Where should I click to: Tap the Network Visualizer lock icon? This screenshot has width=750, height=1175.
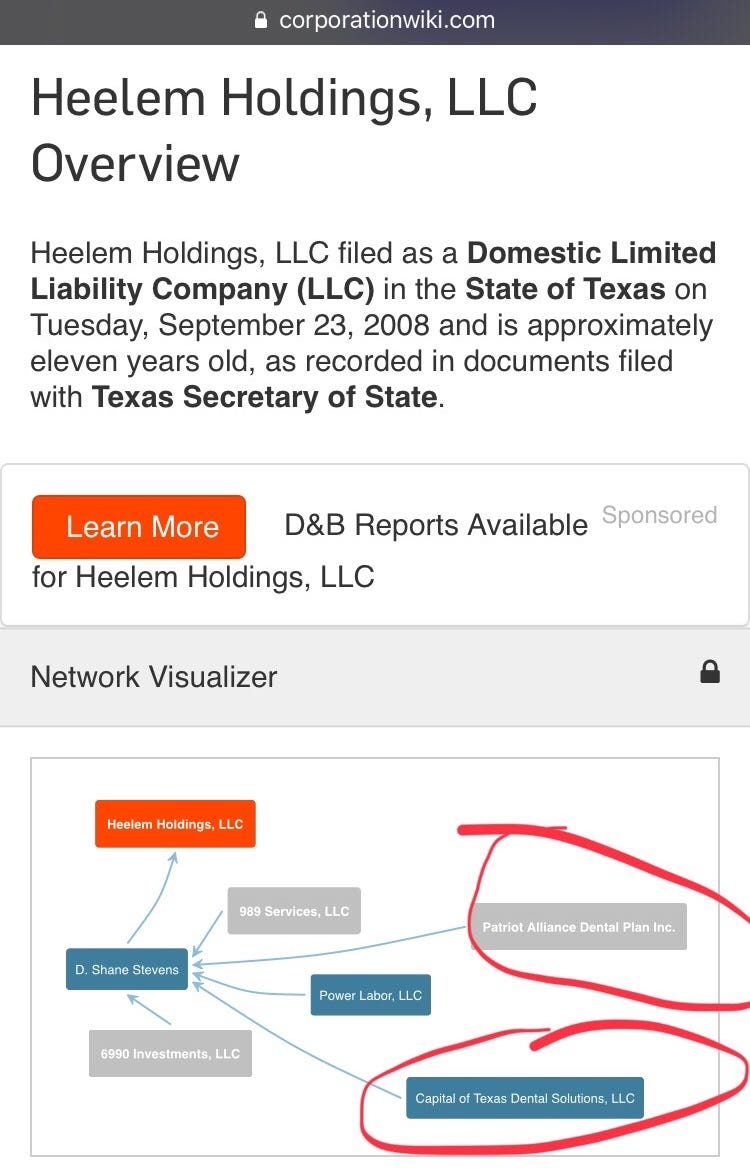[x=710, y=672]
